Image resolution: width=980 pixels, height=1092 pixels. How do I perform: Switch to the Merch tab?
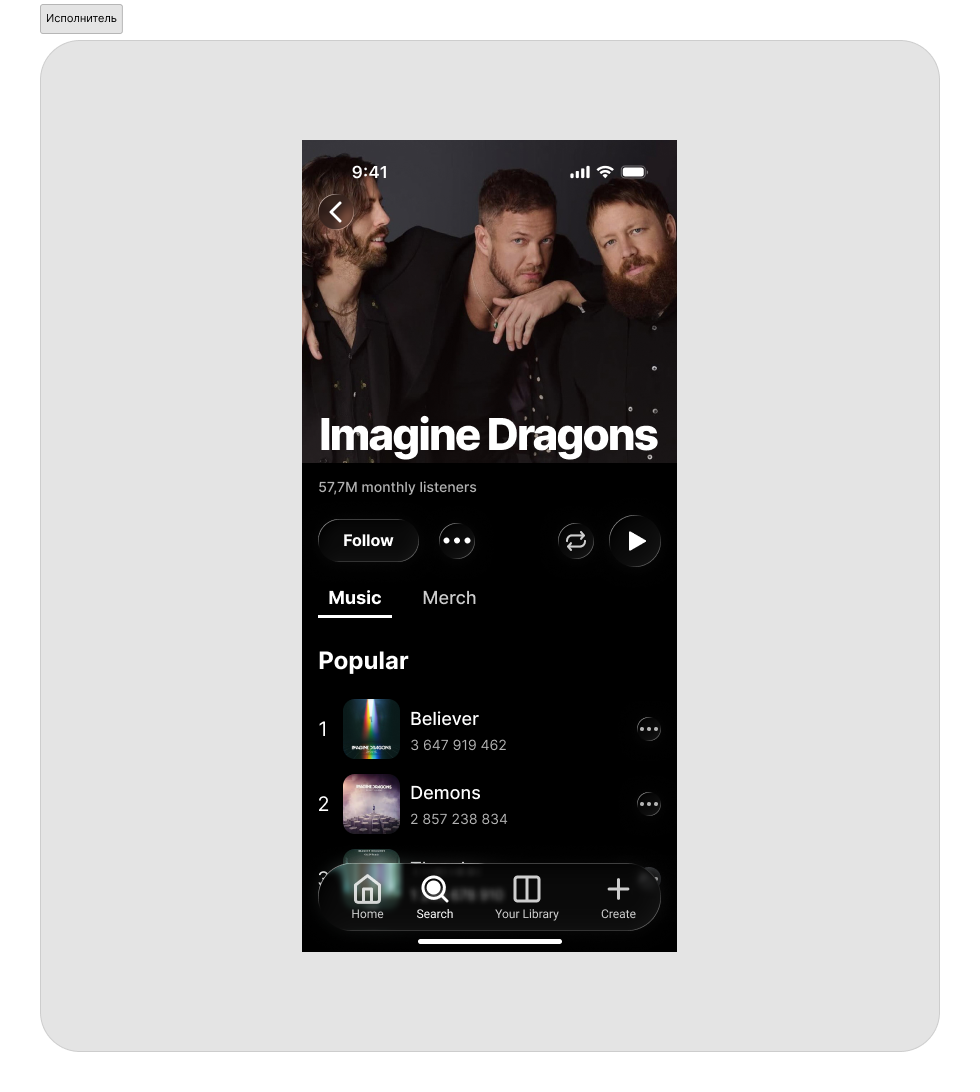[x=449, y=598]
